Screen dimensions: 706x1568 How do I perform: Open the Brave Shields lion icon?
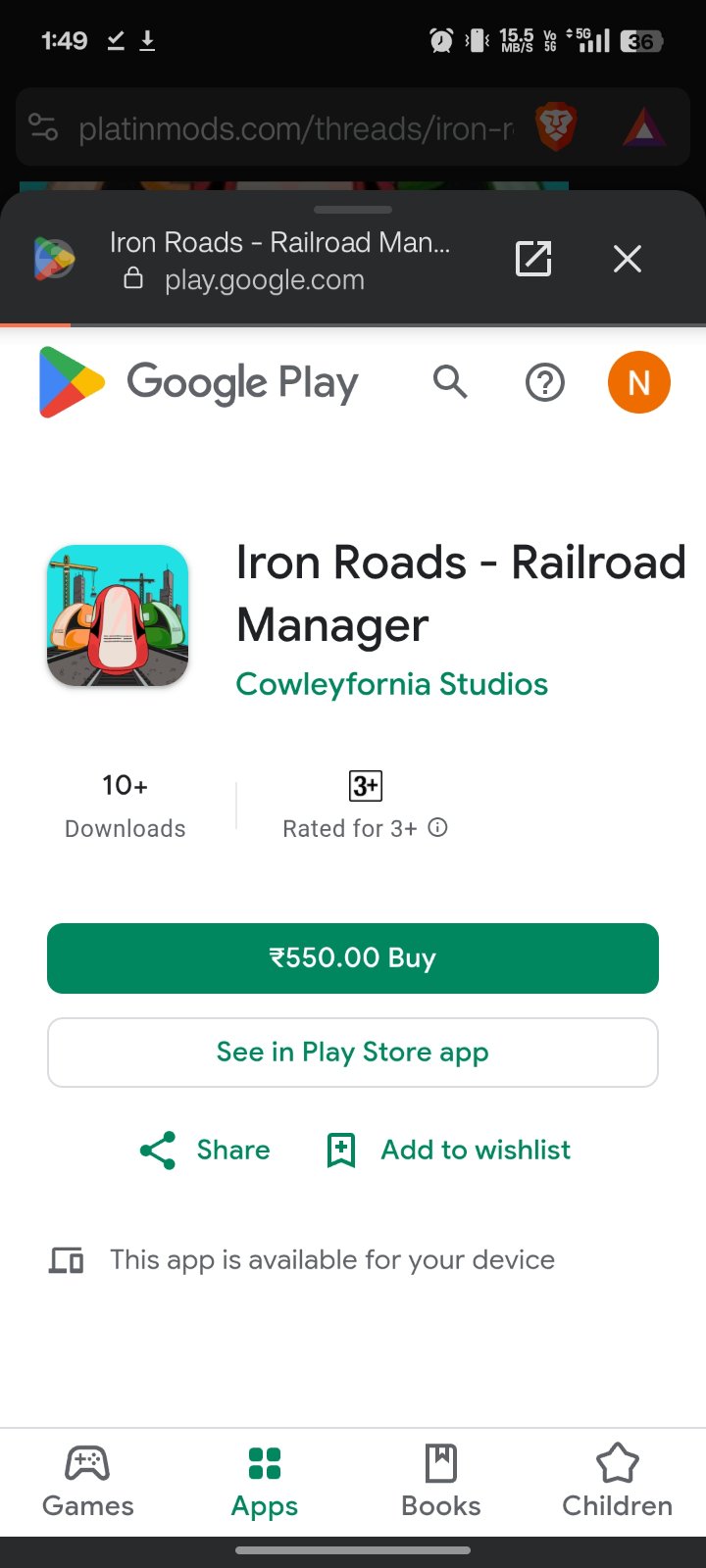555,128
